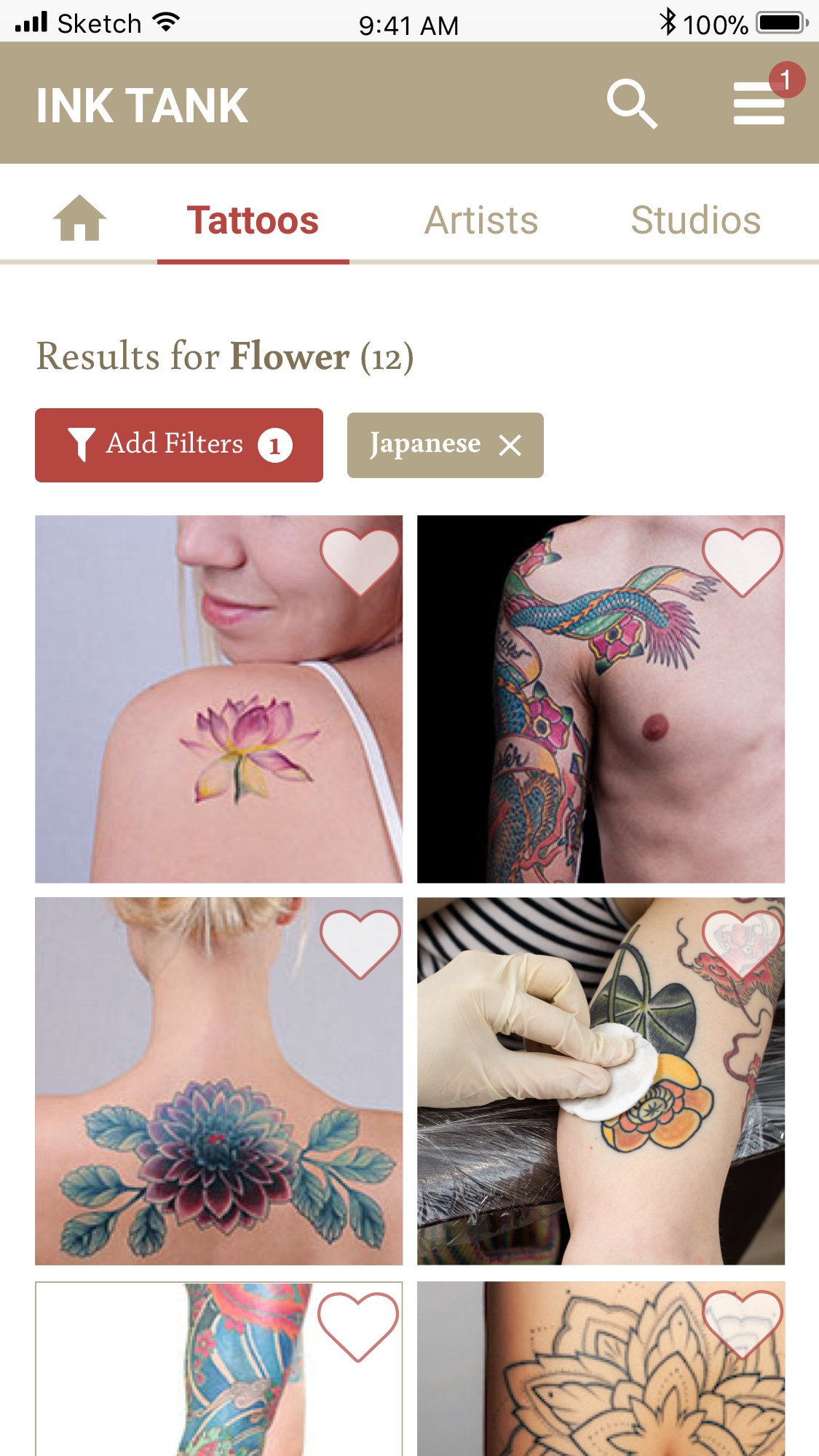Switch to the Studios tab
This screenshot has height=1456, width=819.
click(695, 220)
